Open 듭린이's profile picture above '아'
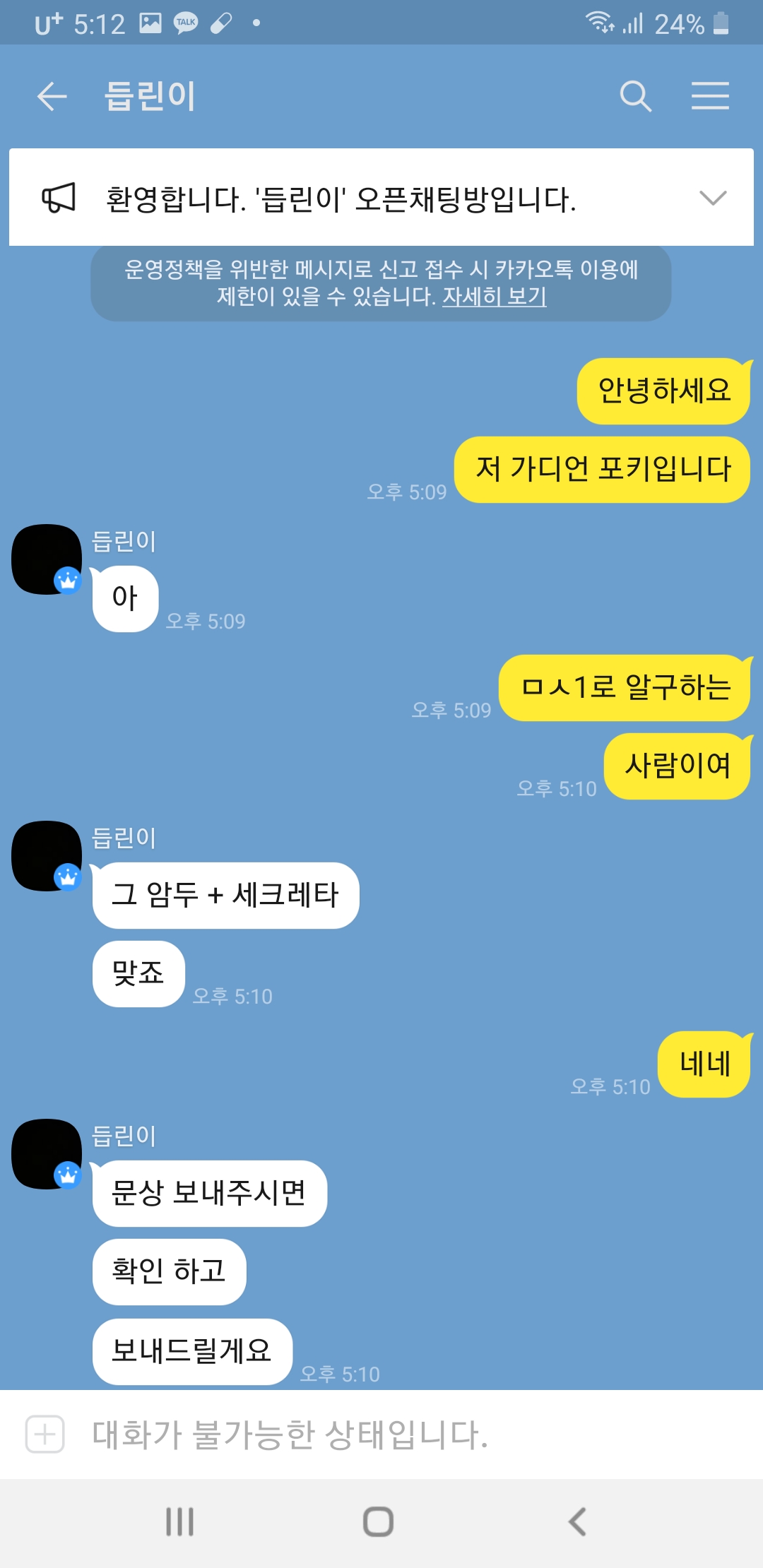Image resolution: width=763 pixels, height=1568 pixels. [x=47, y=559]
